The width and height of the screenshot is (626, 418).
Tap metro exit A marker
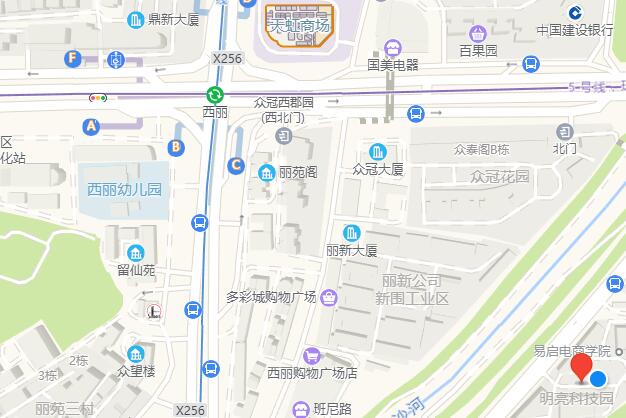[92, 126]
